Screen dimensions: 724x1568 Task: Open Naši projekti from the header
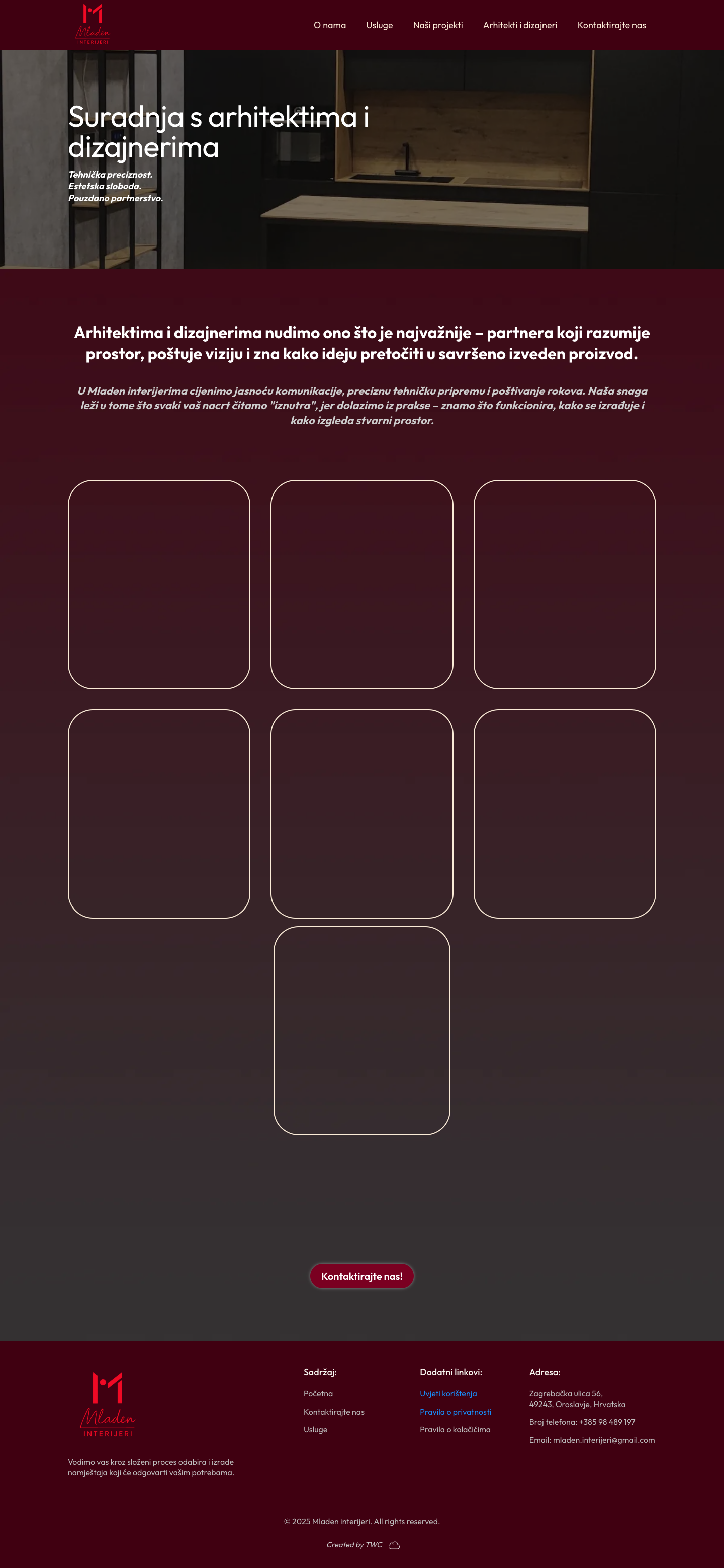pyautogui.click(x=437, y=25)
